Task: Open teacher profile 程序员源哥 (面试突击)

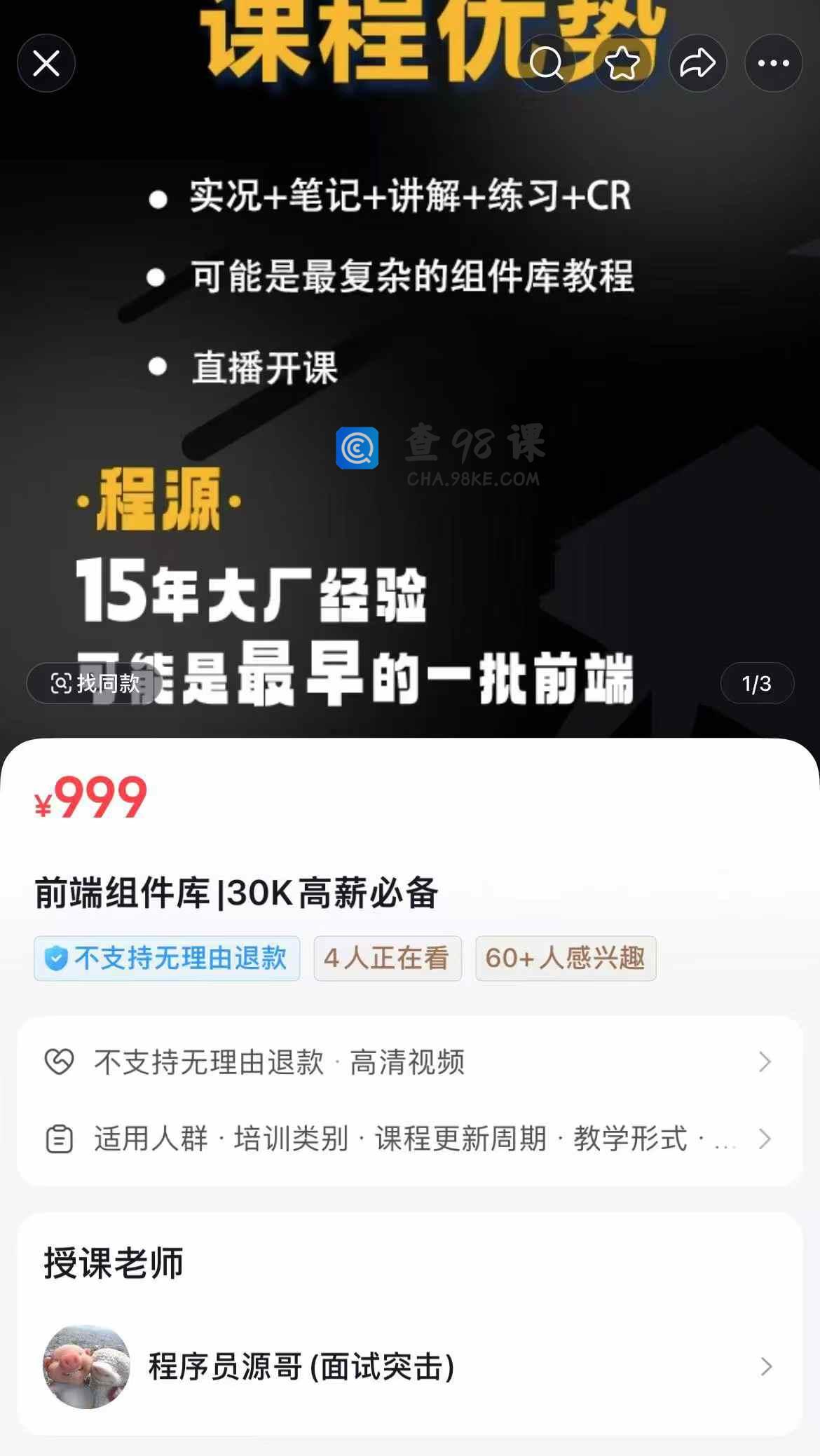Action: click(409, 1366)
